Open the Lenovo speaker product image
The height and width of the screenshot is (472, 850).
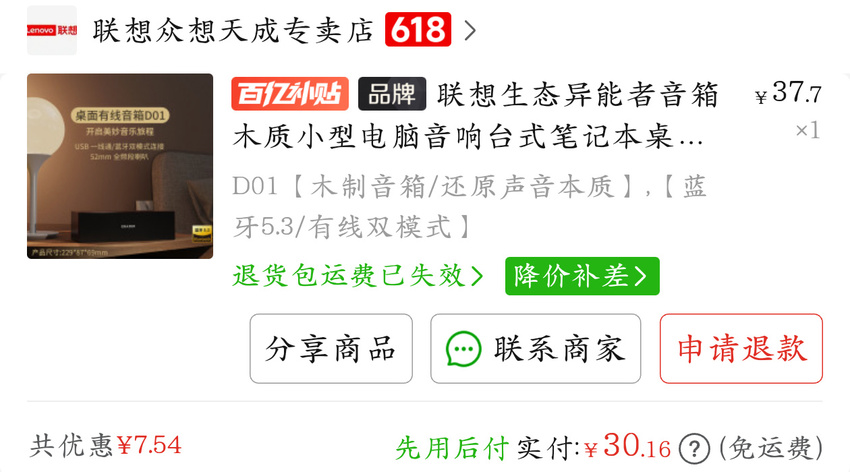[120, 166]
